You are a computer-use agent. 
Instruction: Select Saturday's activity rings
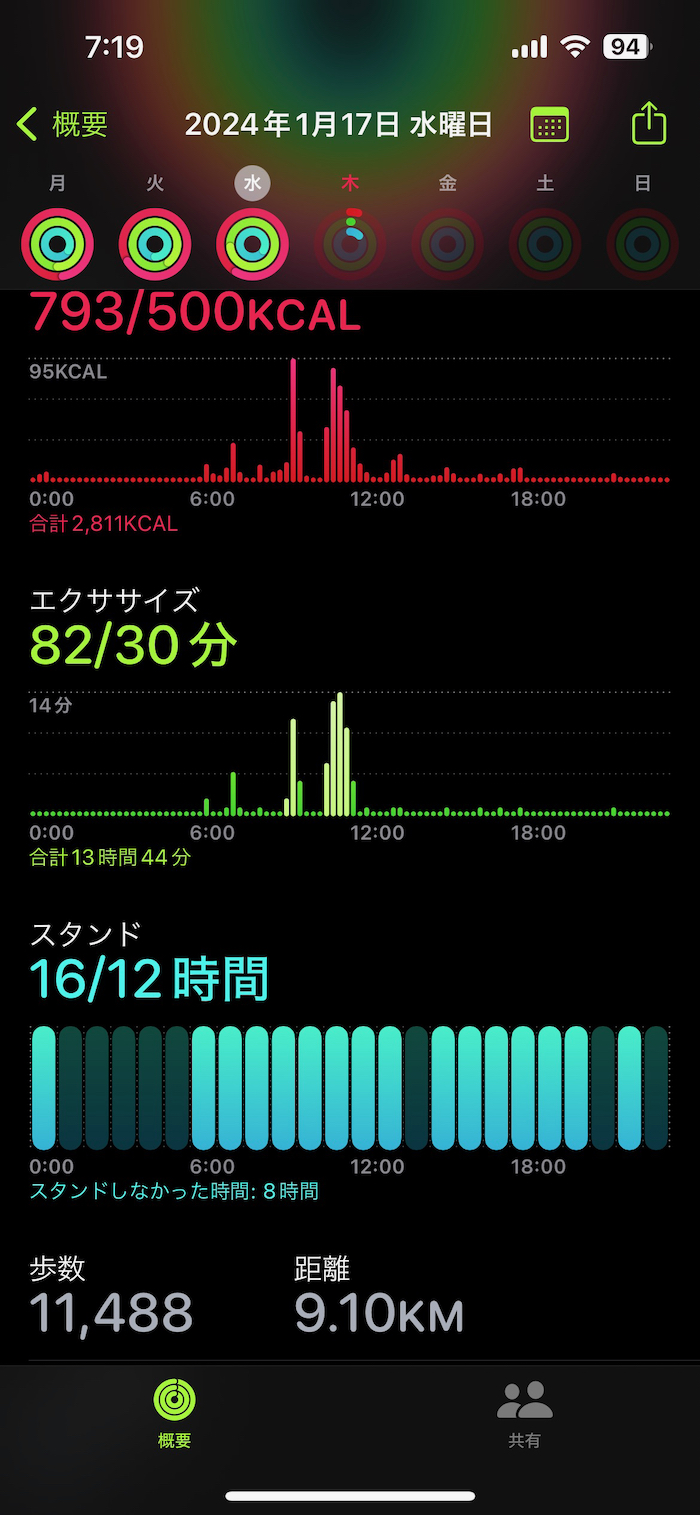pyautogui.click(x=545, y=243)
